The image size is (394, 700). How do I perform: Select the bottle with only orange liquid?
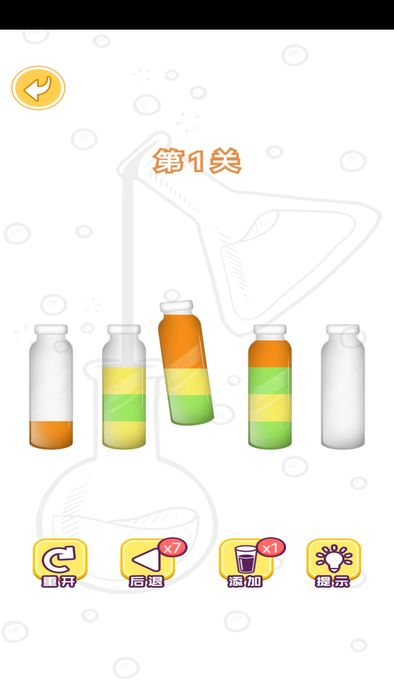(51, 387)
